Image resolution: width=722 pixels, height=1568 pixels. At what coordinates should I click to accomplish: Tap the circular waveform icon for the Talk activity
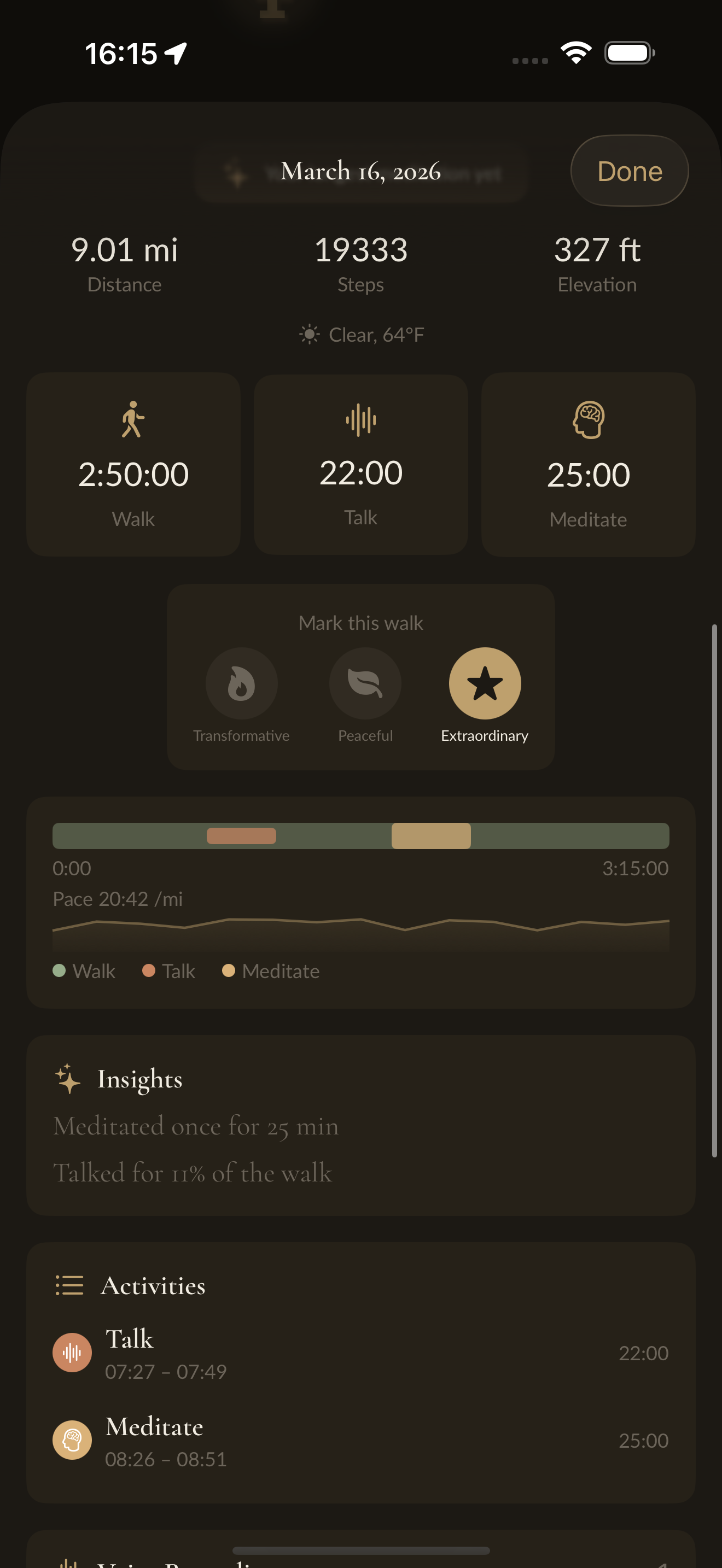pyautogui.click(x=72, y=1353)
